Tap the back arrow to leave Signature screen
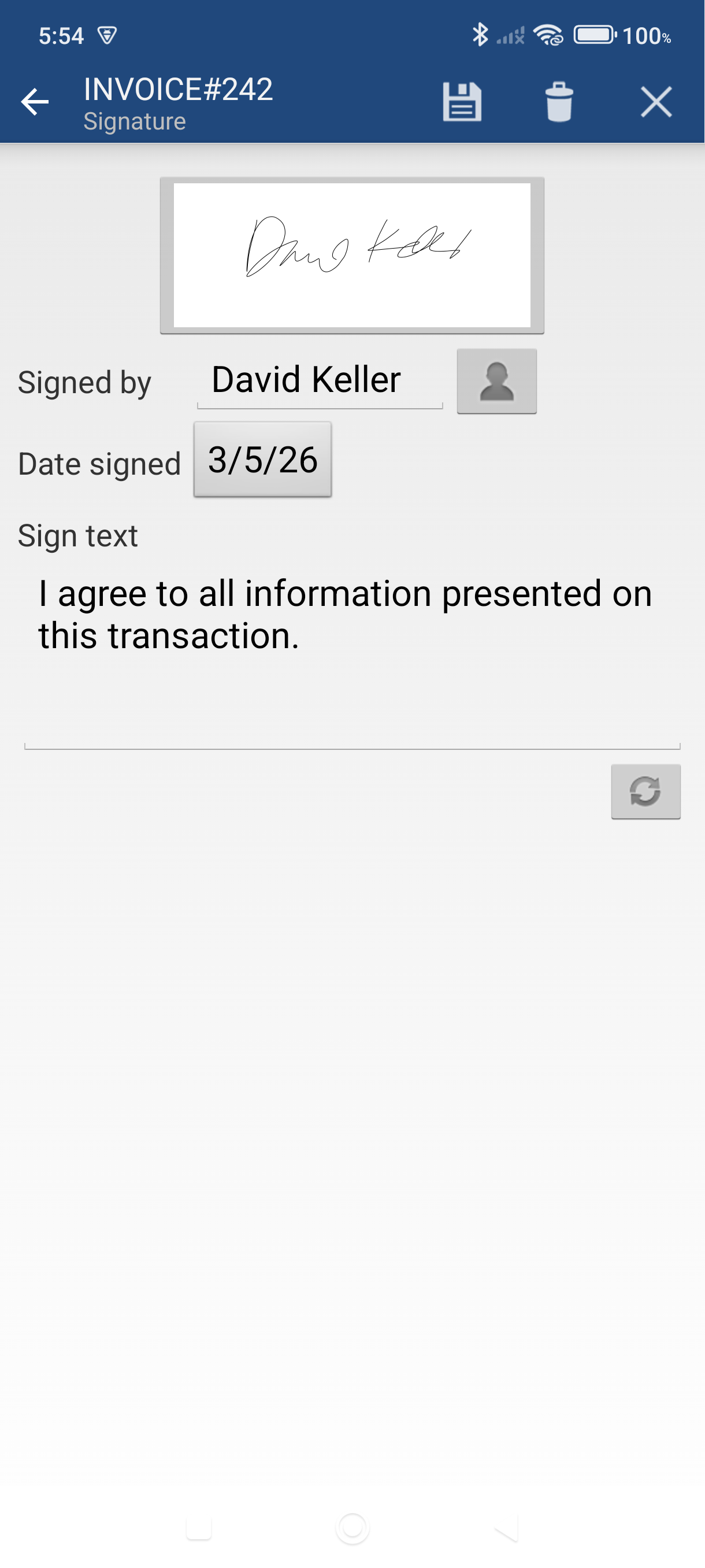The image size is (705, 1568). point(35,102)
